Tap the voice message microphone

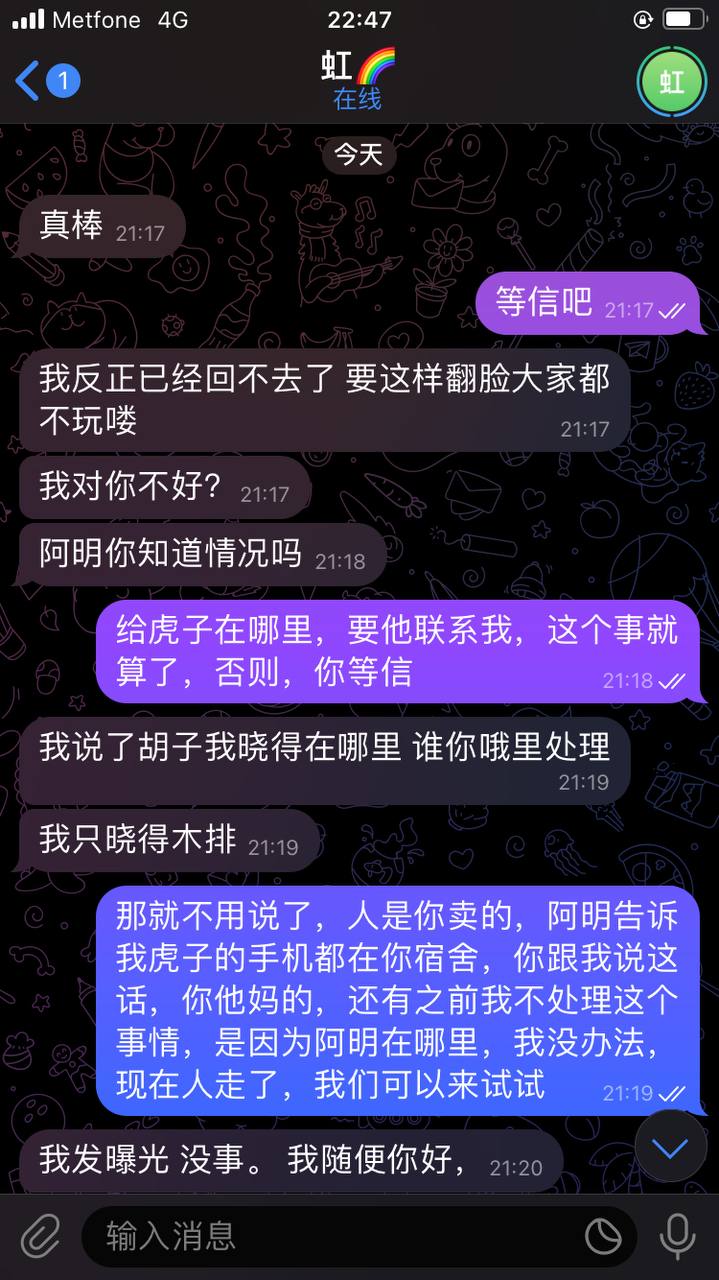point(677,1236)
